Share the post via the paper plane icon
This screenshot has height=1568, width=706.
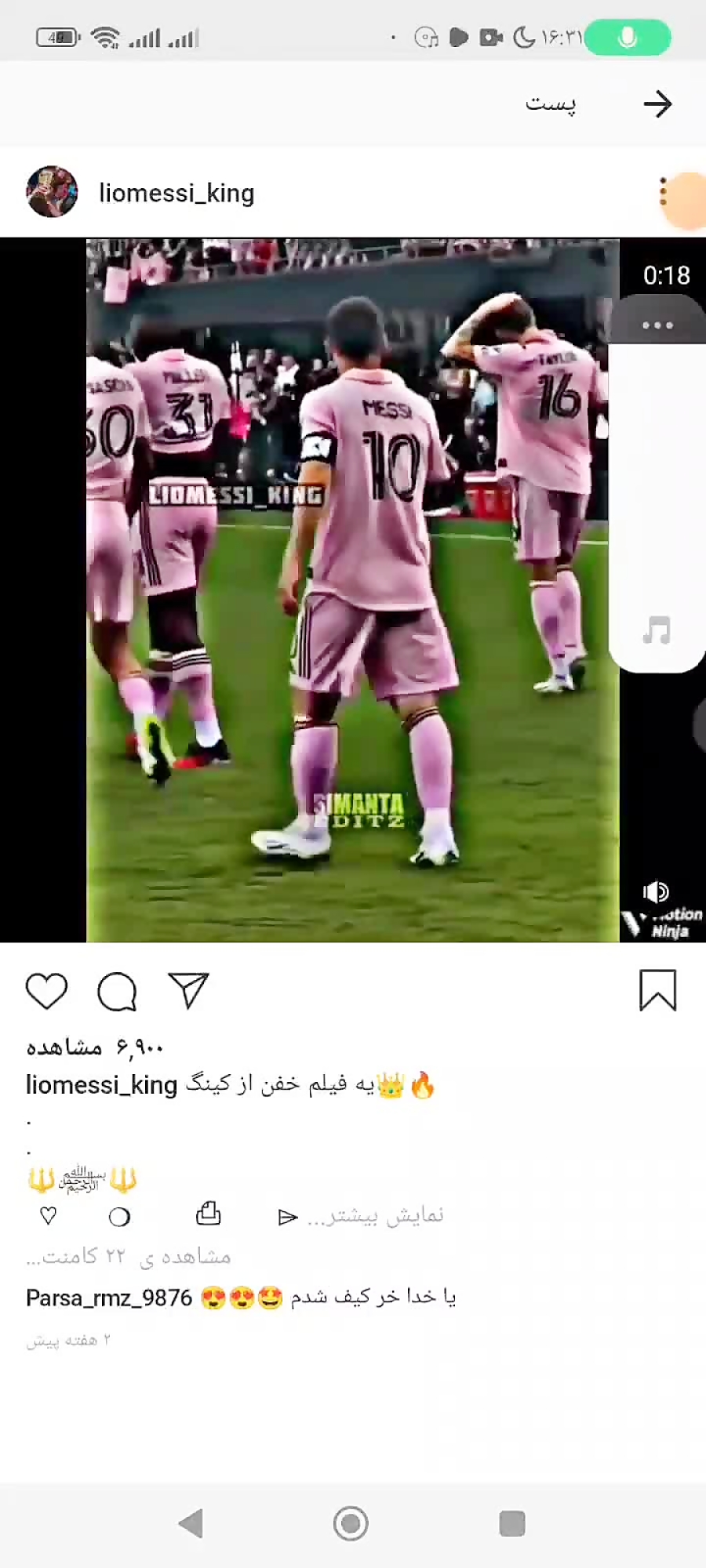[x=188, y=991]
